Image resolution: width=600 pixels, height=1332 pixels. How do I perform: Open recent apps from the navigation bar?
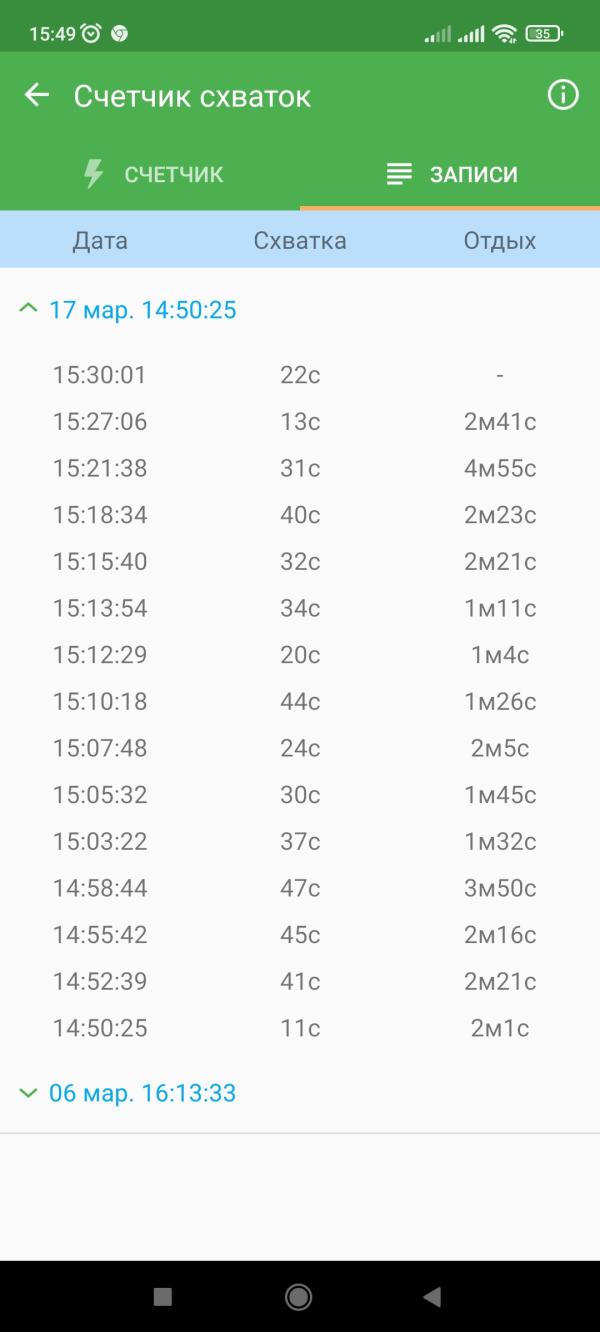(x=163, y=1297)
